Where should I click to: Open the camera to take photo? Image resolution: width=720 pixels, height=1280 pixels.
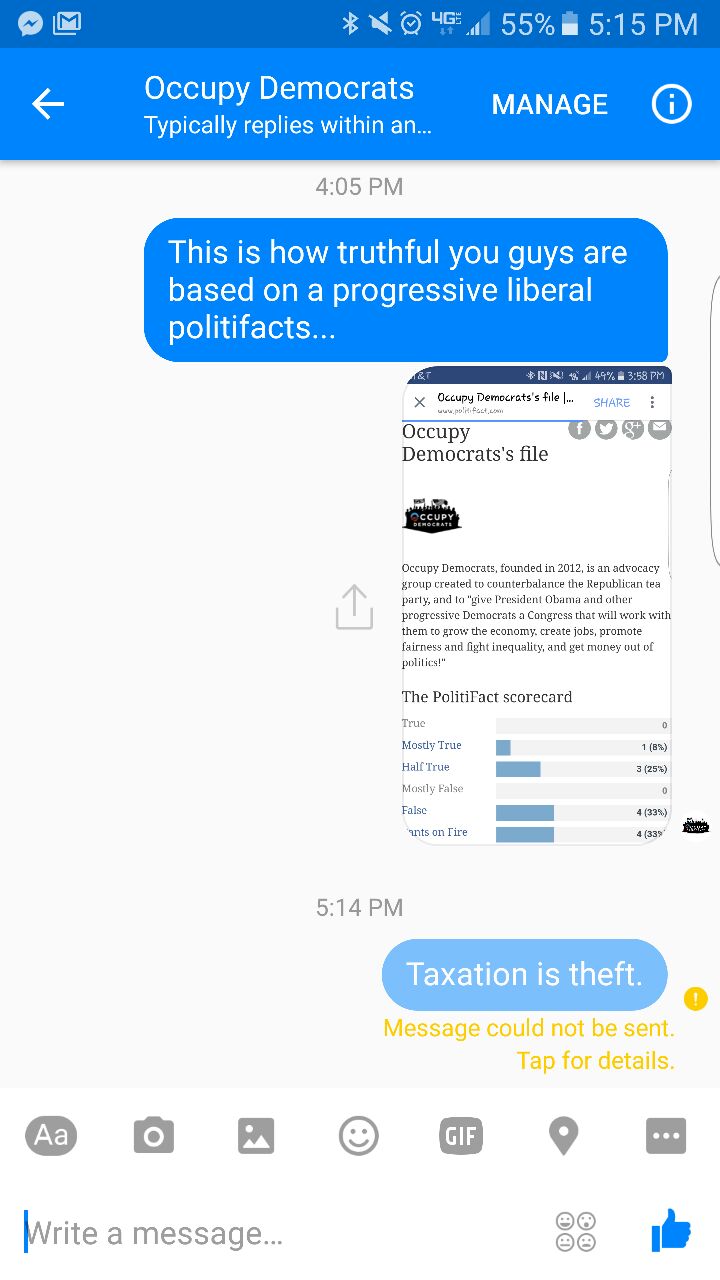153,1136
